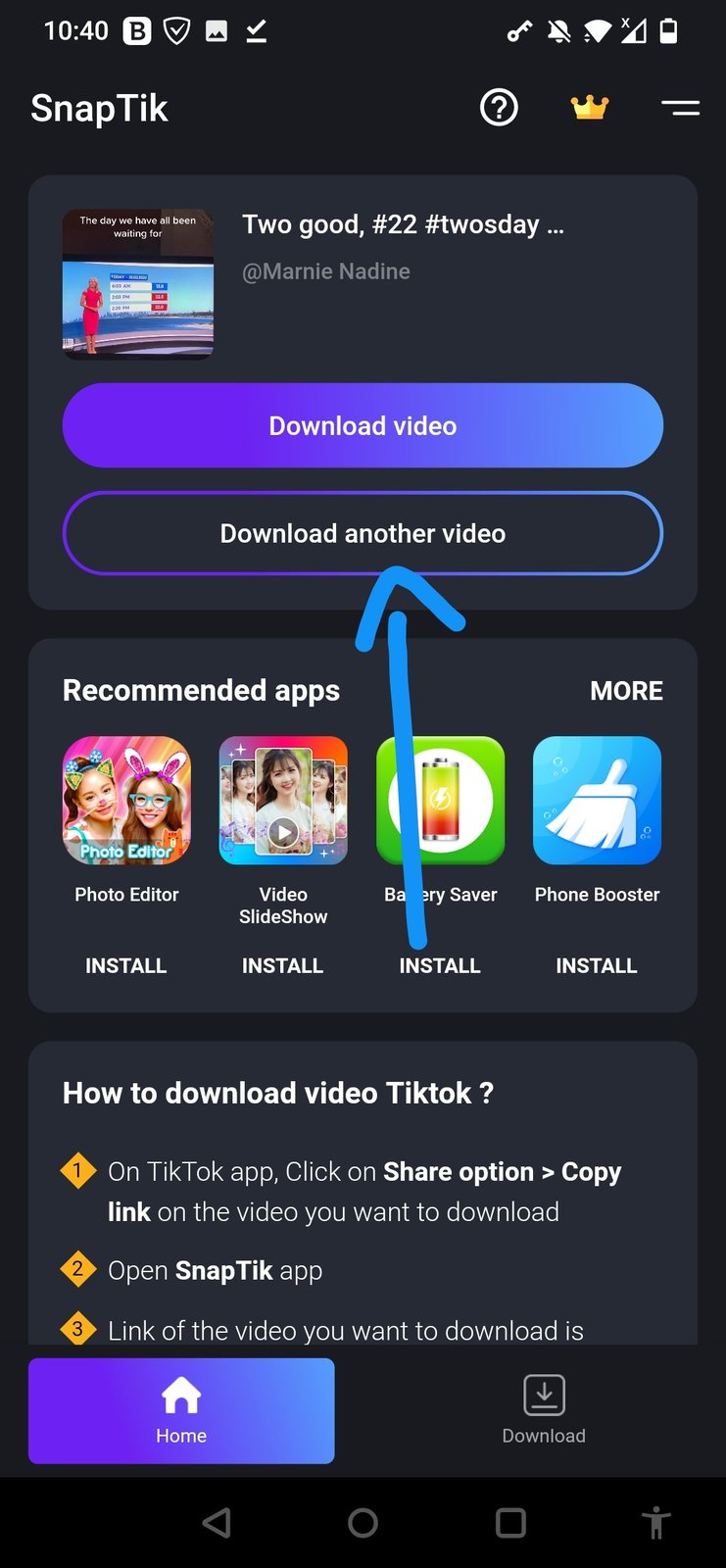Image resolution: width=726 pixels, height=1568 pixels.
Task: Tap the Download video button
Action: point(363,425)
